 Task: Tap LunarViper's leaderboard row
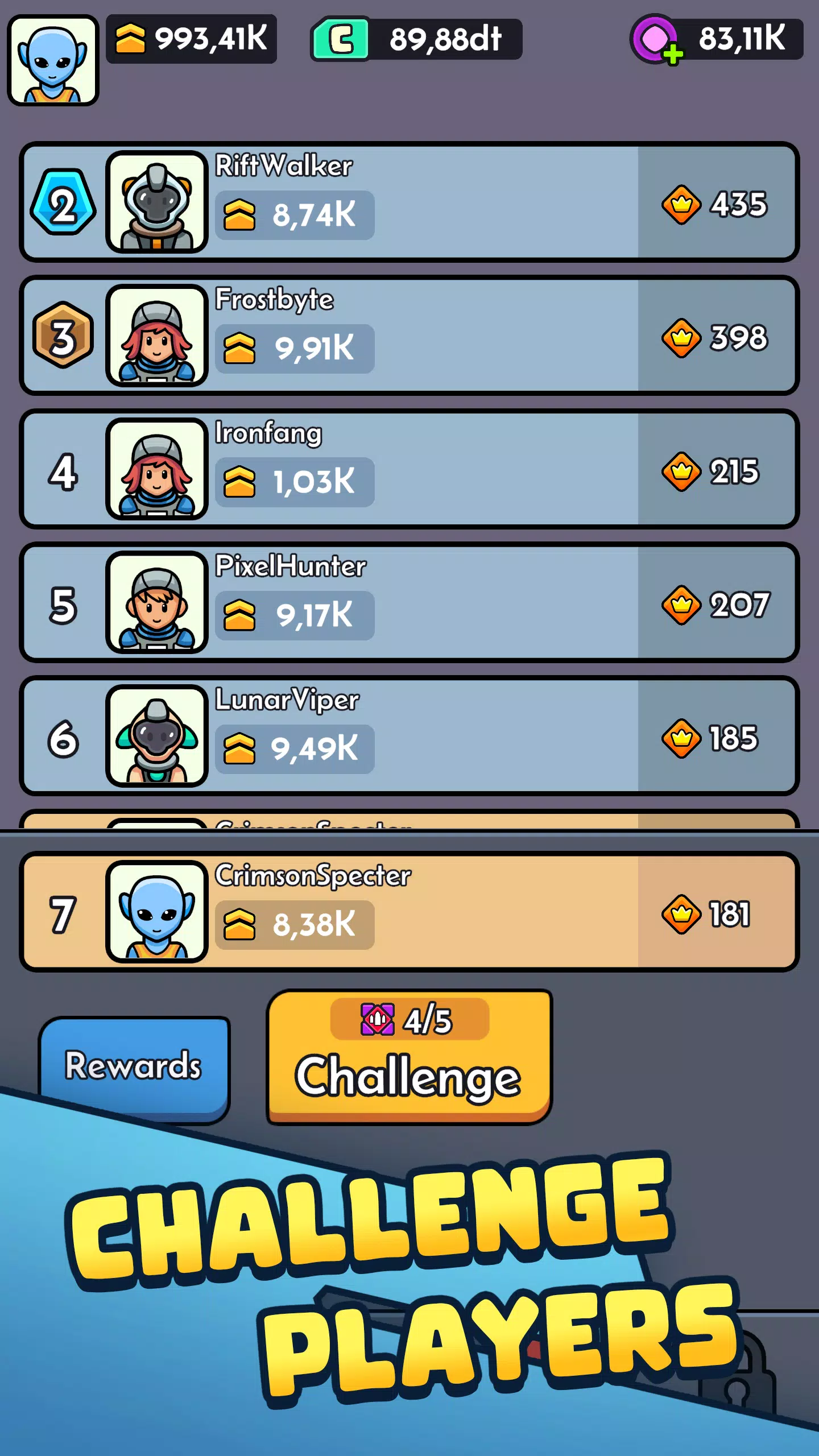coord(409,736)
